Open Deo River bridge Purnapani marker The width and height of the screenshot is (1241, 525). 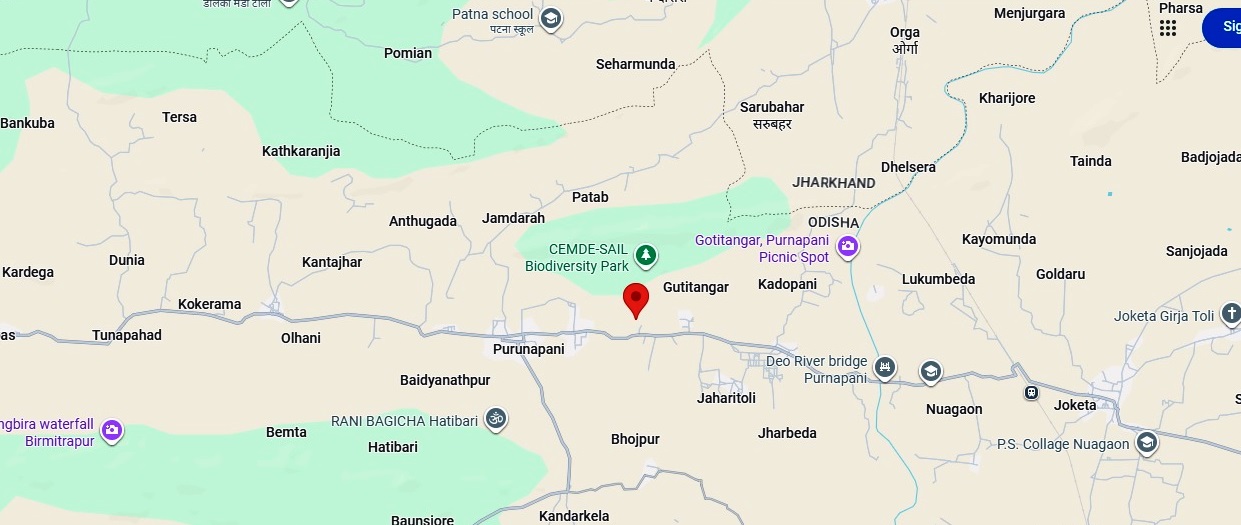click(884, 369)
